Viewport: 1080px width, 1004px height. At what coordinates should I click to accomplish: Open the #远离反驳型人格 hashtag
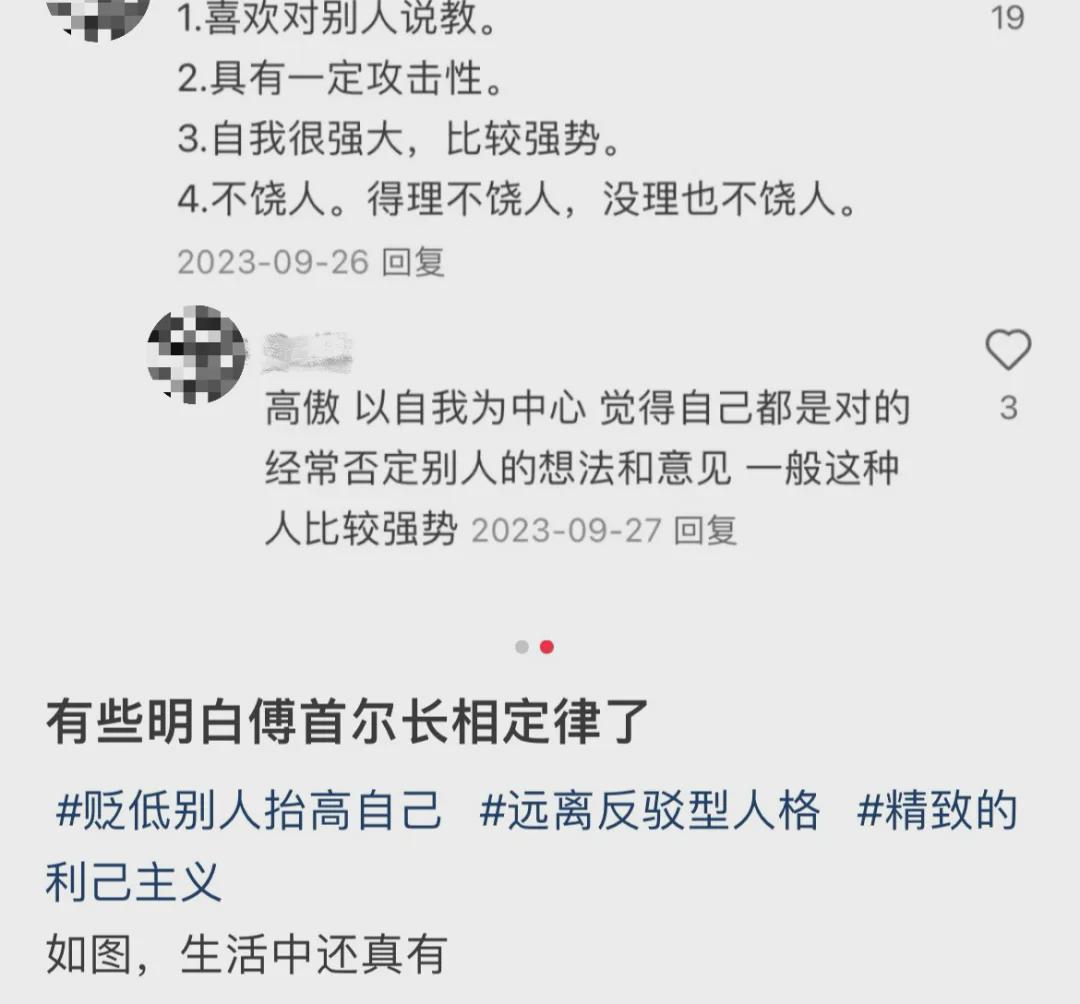(650, 811)
